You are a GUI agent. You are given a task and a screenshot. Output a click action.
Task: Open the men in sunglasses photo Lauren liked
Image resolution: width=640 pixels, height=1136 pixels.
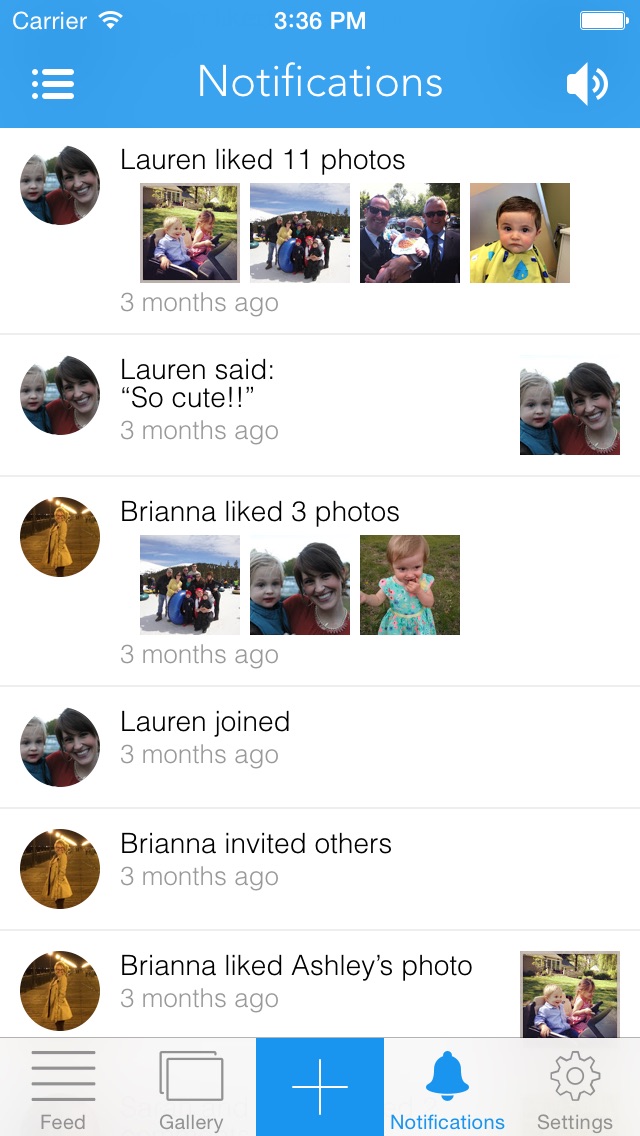(x=410, y=233)
